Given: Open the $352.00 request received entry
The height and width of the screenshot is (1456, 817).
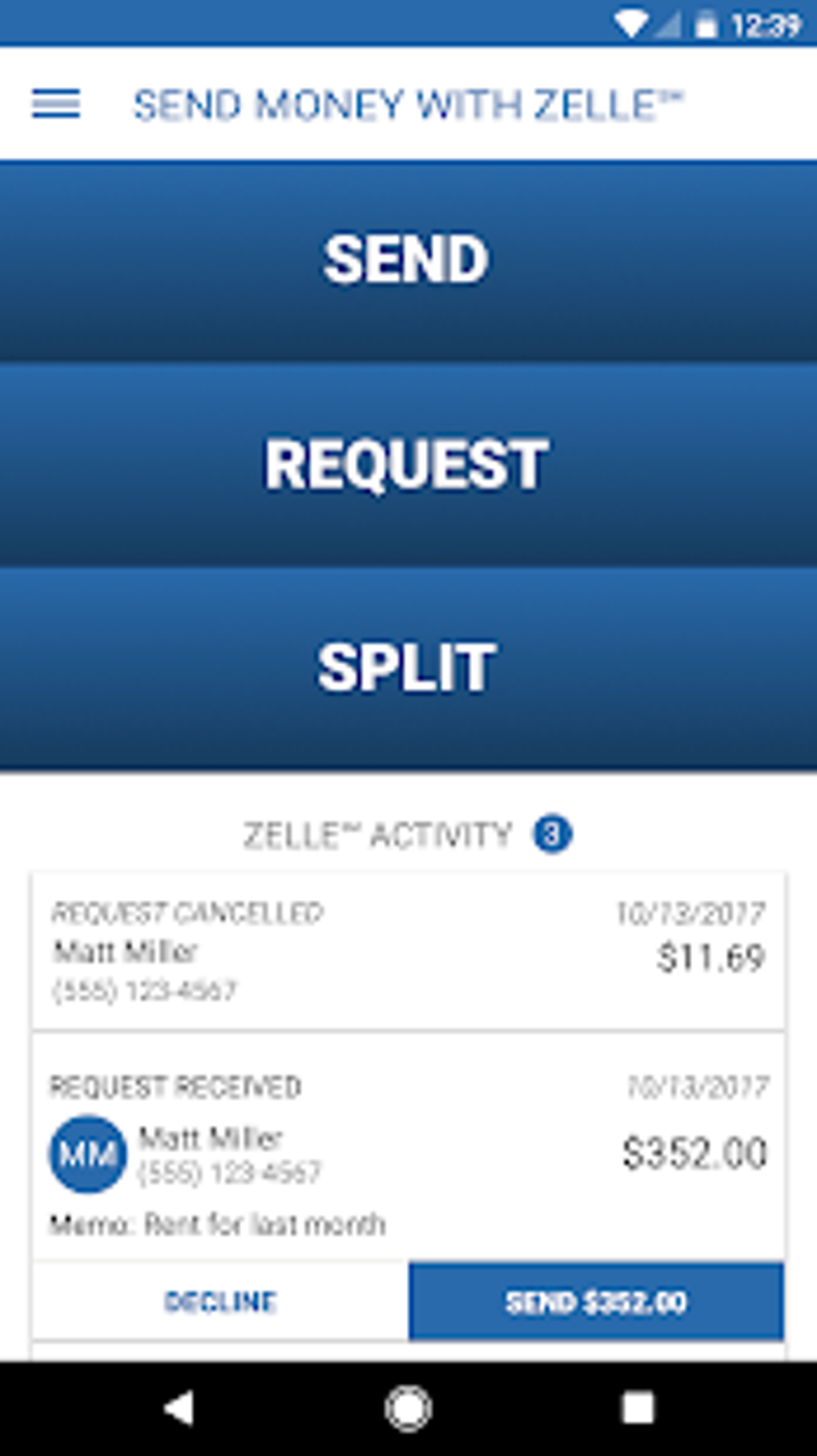Looking at the screenshot, I should 408,1147.
